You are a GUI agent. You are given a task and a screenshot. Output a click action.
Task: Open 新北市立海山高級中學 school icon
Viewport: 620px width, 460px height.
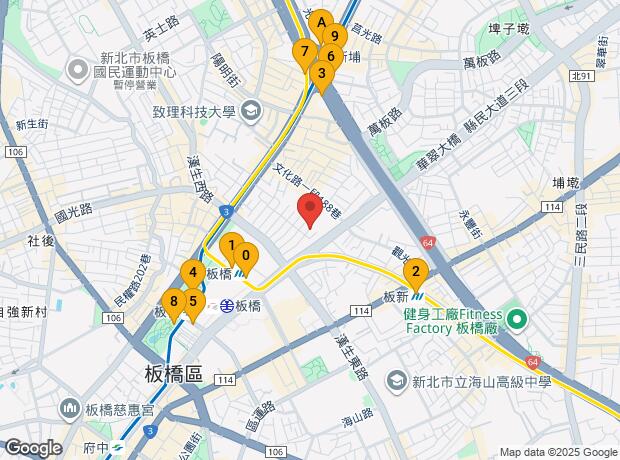click(397, 382)
